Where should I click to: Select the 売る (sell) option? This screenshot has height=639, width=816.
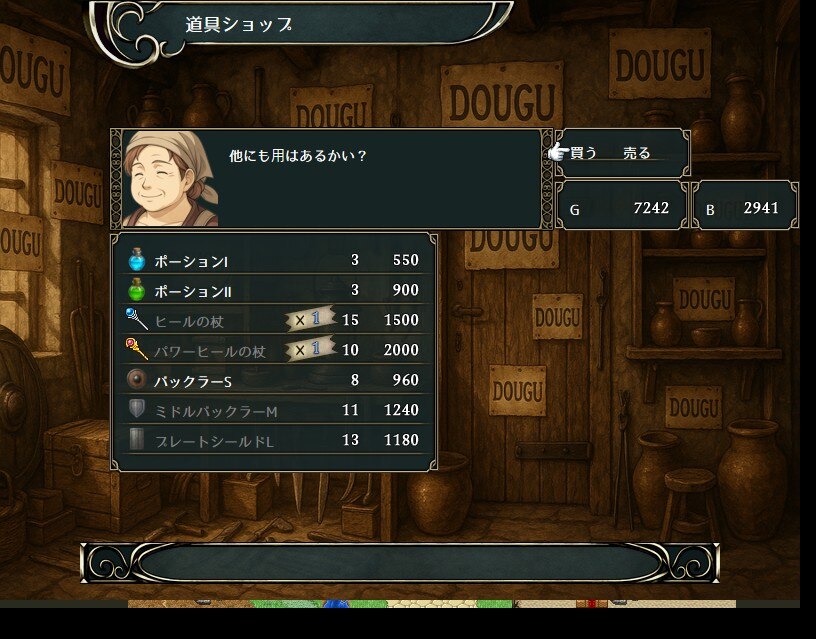pos(637,153)
